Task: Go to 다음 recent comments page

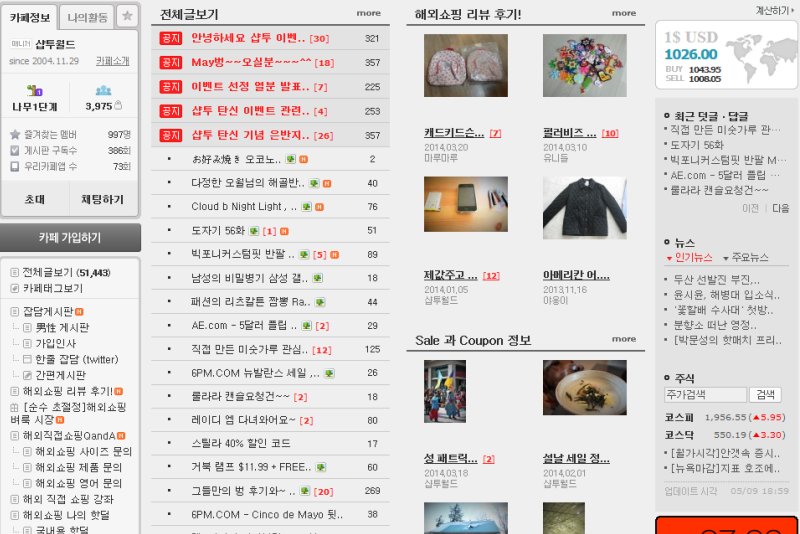Action: pyautogui.click(x=781, y=208)
